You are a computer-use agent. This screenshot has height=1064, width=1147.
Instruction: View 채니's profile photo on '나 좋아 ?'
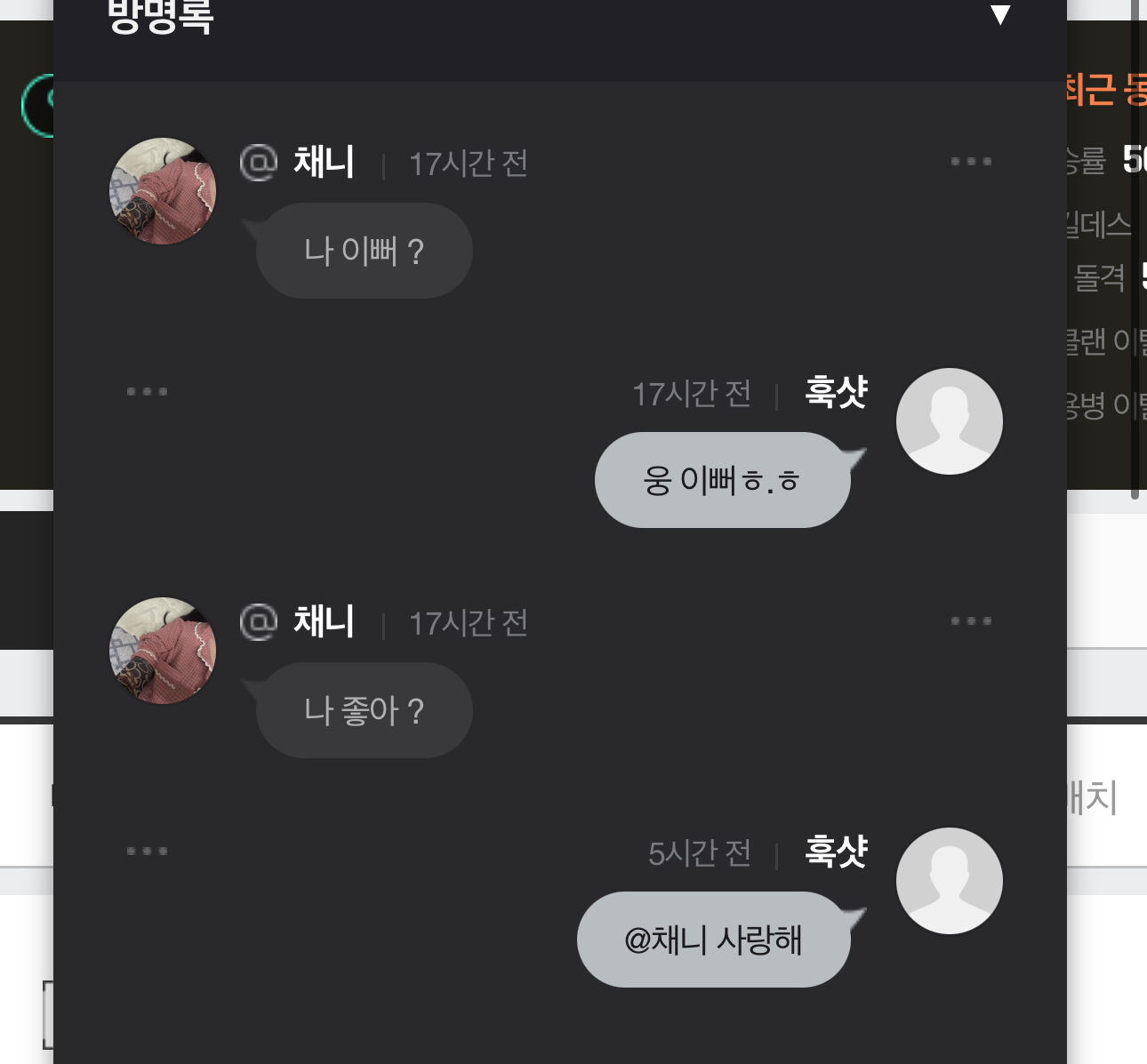coord(163,651)
